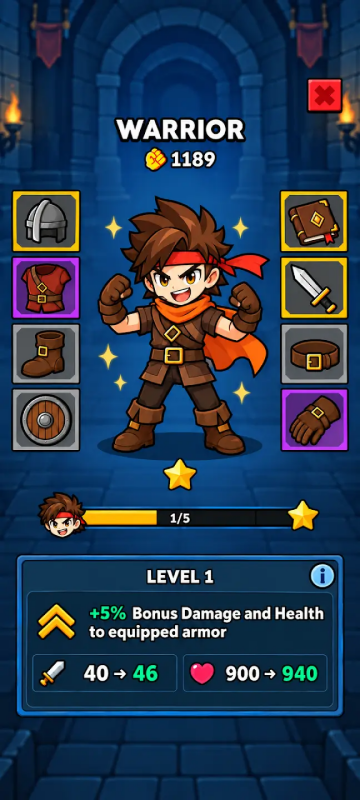
Task: Select the red tunic armor slot
Action: point(46,287)
